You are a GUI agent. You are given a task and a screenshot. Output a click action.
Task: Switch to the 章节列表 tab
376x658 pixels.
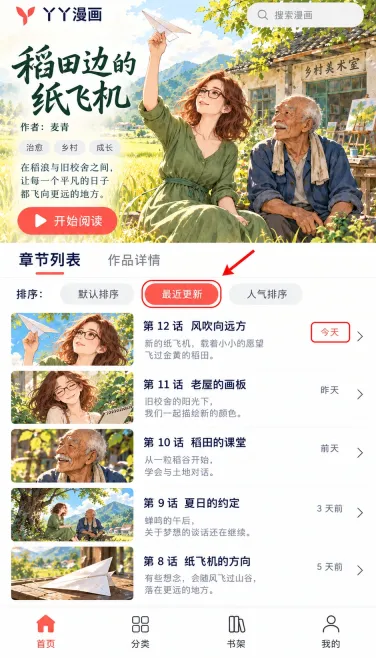50,260
